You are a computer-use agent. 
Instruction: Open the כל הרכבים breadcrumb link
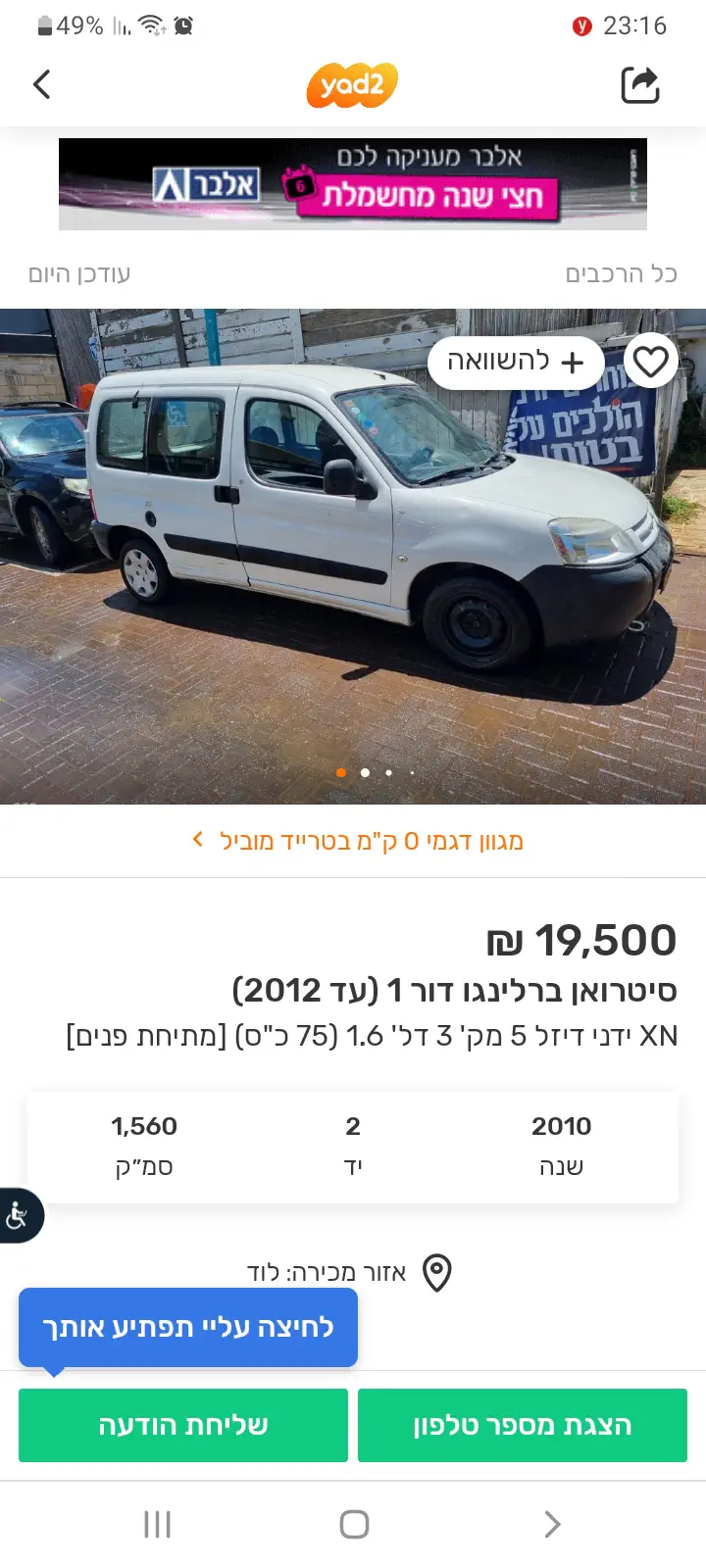coord(621,274)
